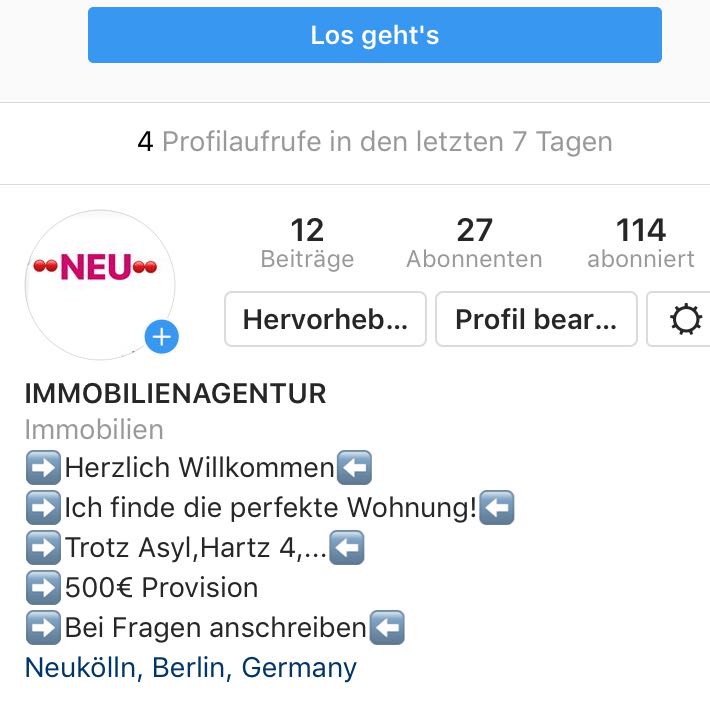This screenshot has width=710, height=710.
Task: Open Profil bearbeiten to edit profile
Action: 536,320
